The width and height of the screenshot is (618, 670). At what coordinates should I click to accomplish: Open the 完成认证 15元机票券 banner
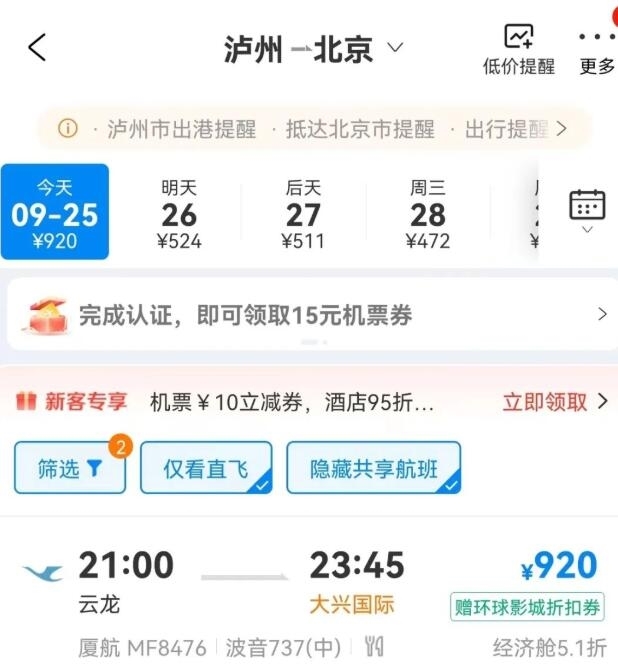(x=308, y=315)
